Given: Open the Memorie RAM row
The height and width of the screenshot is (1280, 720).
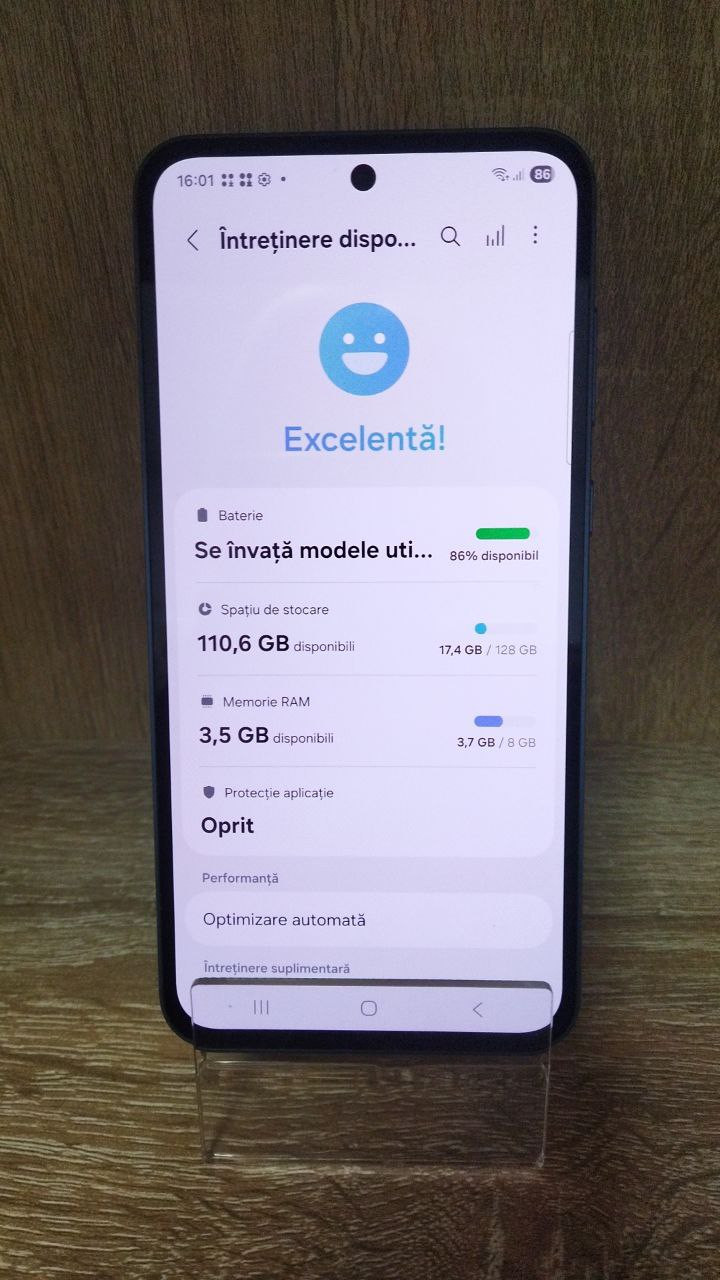Looking at the screenshot, I should click(365, 721).
